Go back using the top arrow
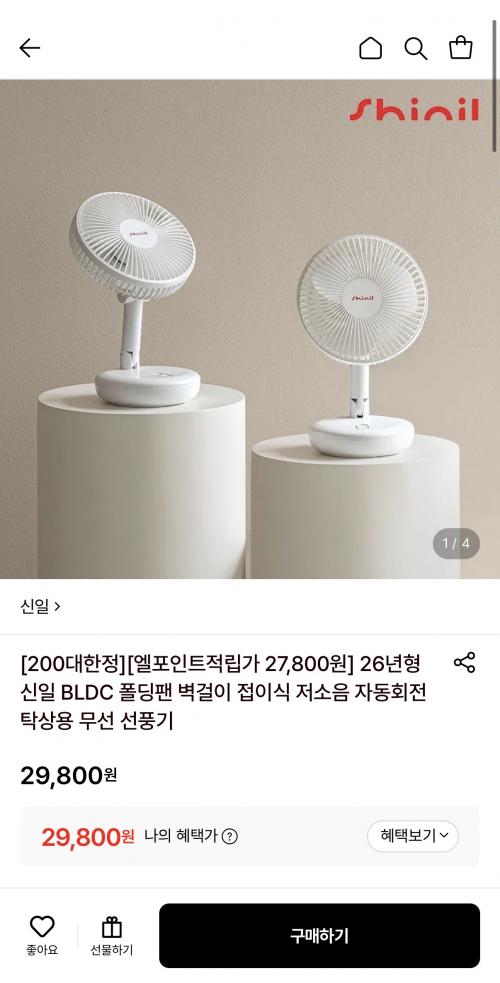500x983 pixels. 29,48
